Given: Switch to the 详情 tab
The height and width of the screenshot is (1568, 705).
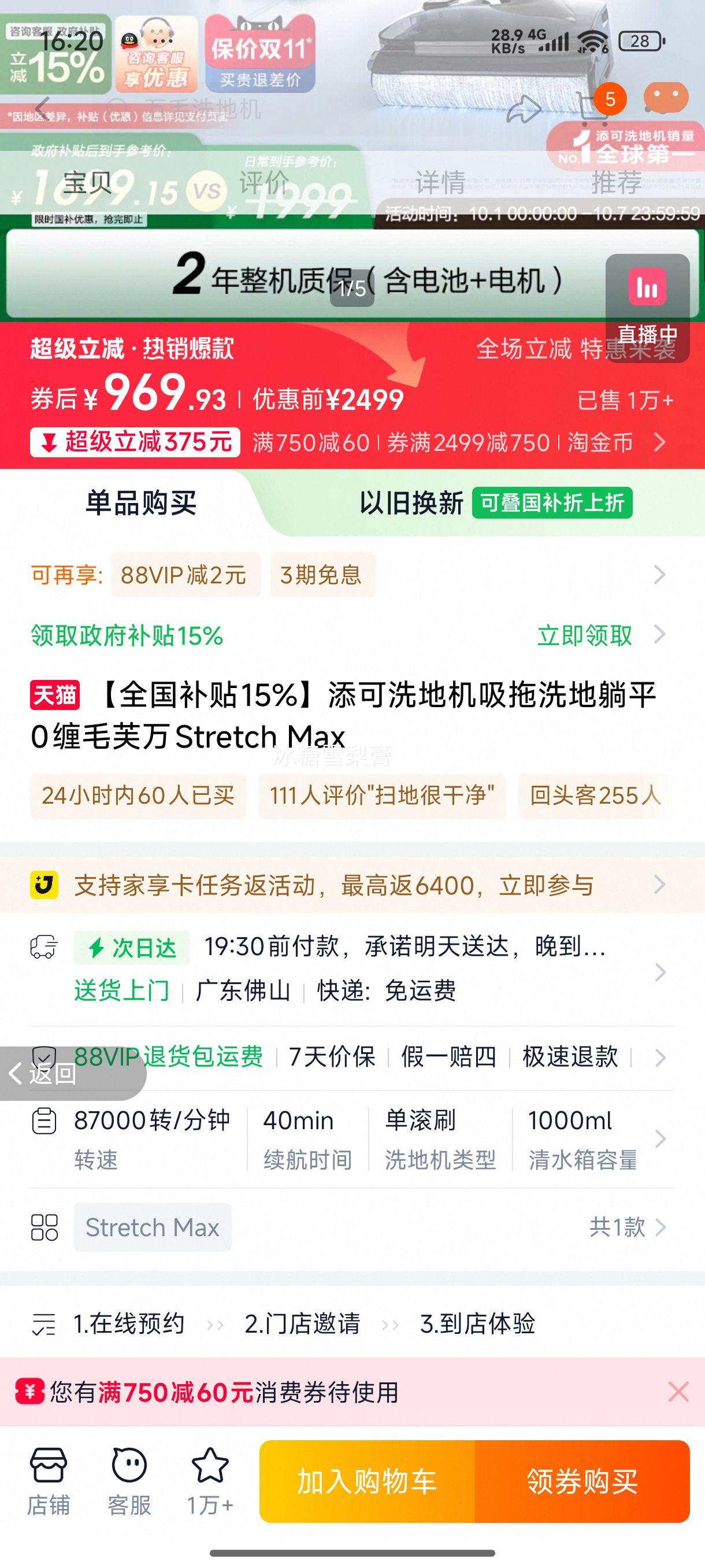Looking at the screenshot, I should tap(440, 182).
